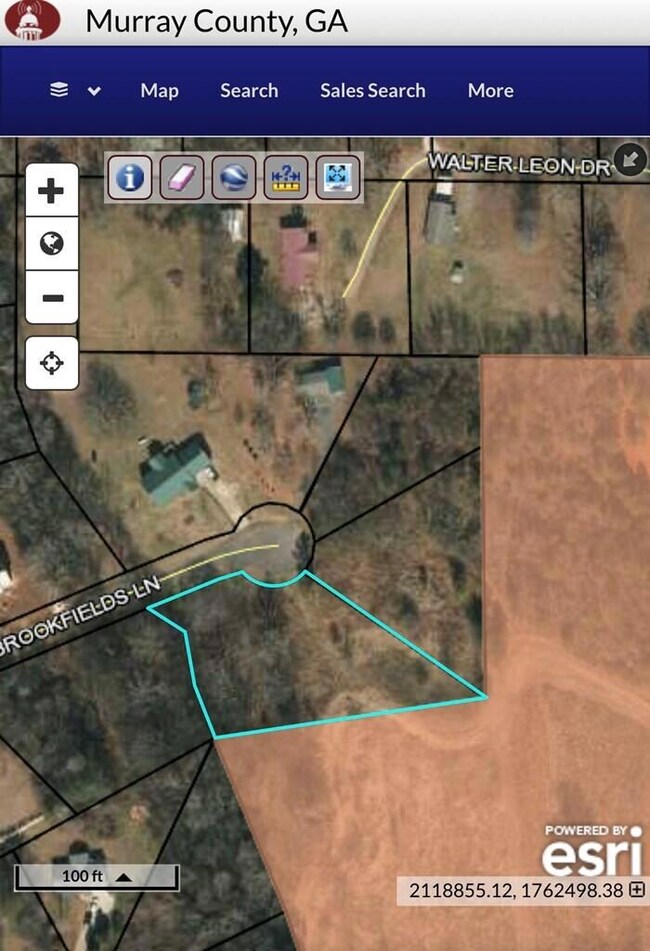Clear map selections with eraser

tap(183, 178)
